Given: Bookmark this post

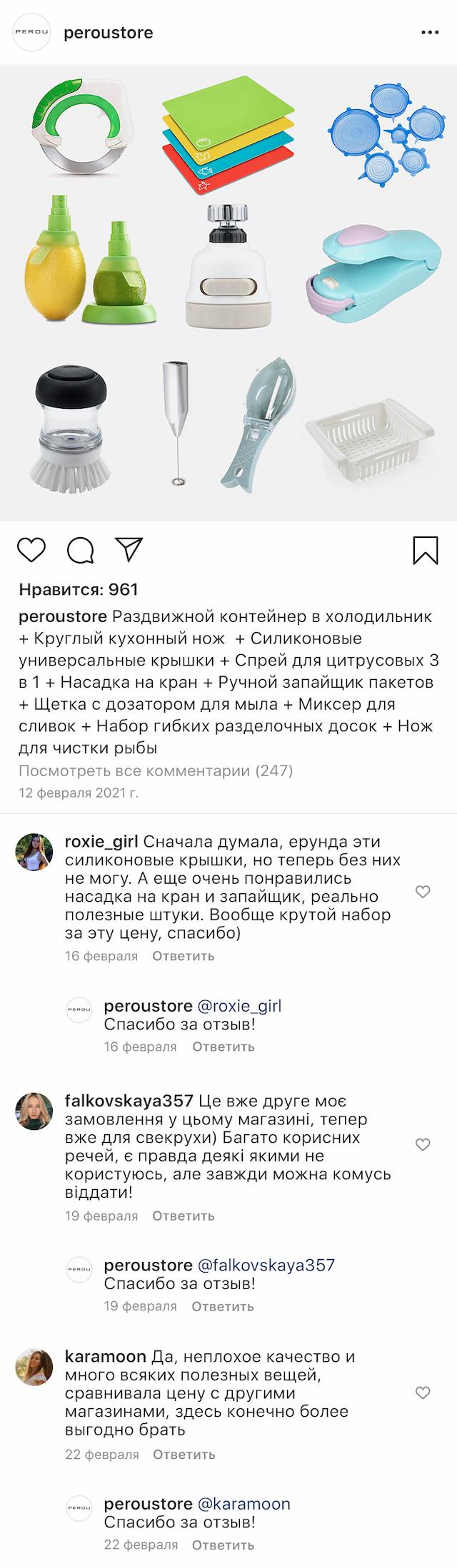Looking at the screenshot, I should coord(426,551).
